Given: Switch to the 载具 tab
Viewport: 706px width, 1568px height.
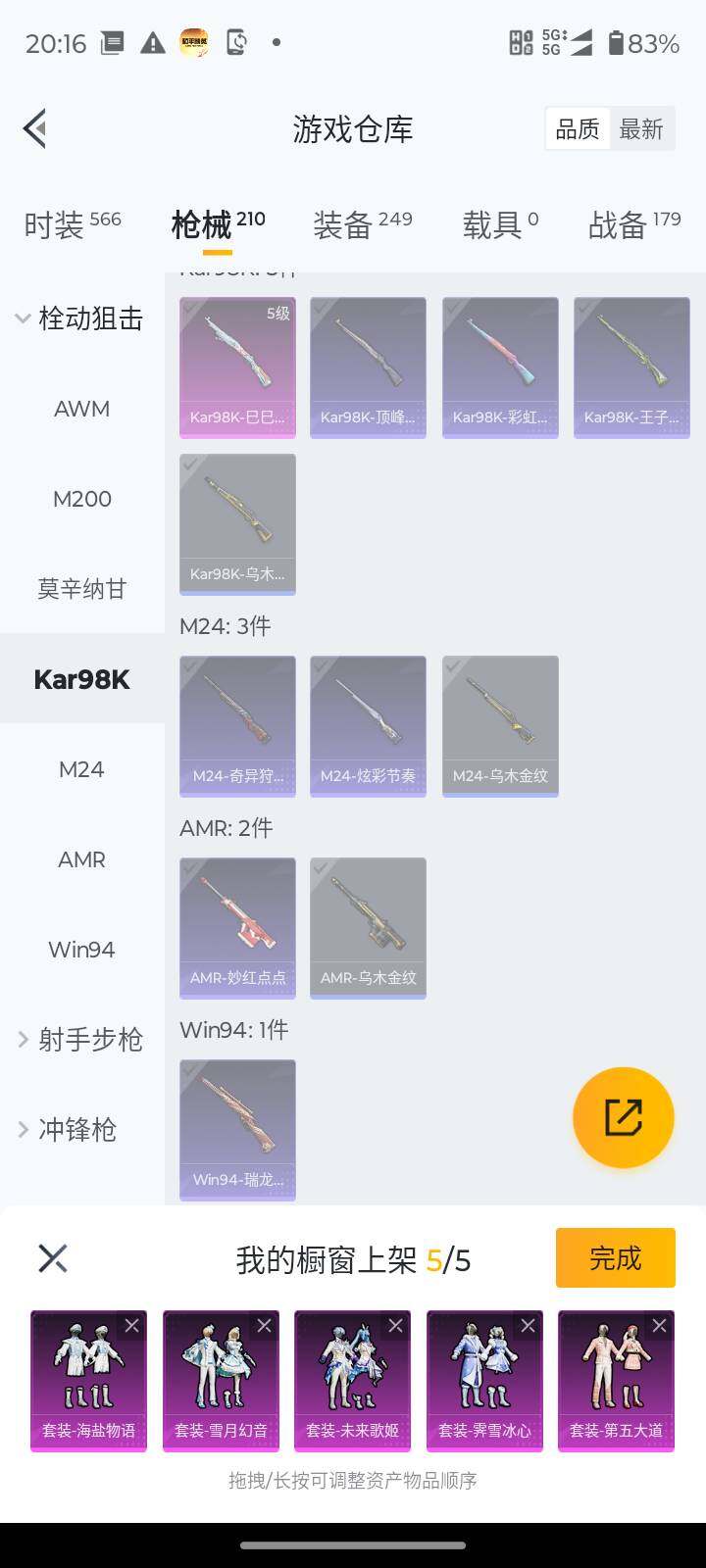Looking at the screenshot, I should point(500,224).
